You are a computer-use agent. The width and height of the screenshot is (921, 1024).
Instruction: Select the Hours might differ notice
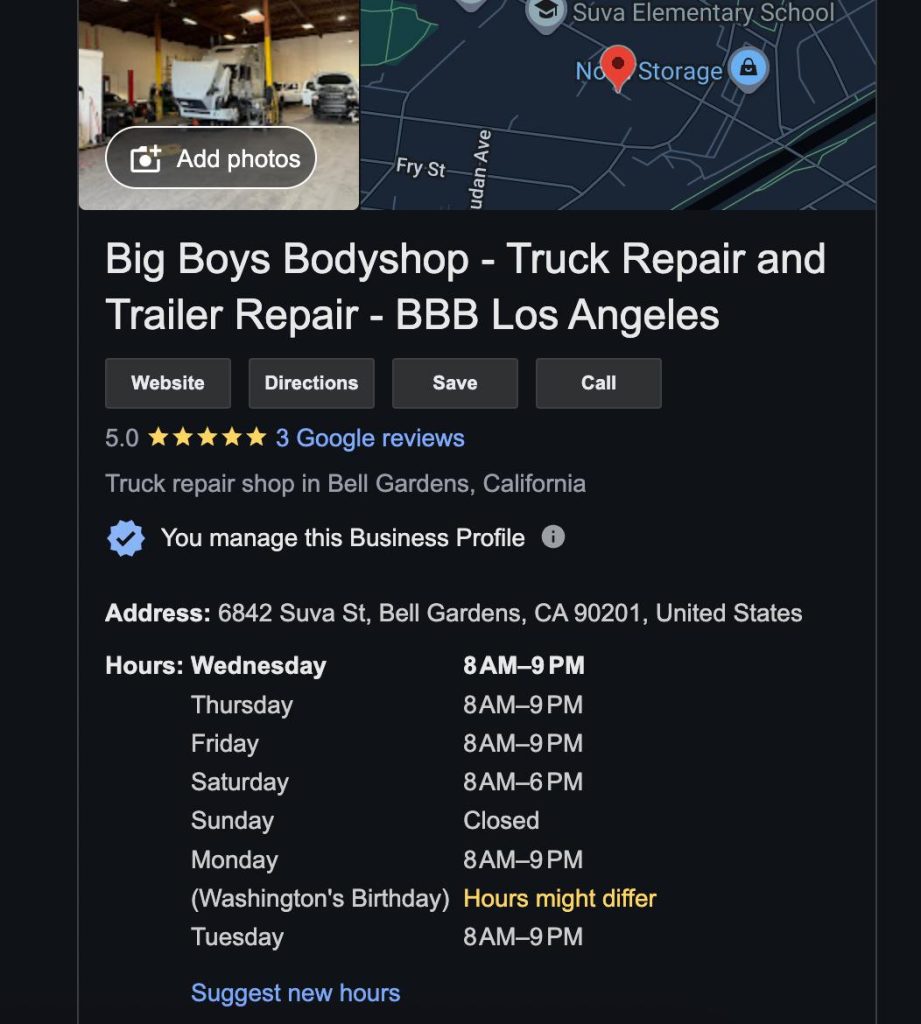[558, 898]
